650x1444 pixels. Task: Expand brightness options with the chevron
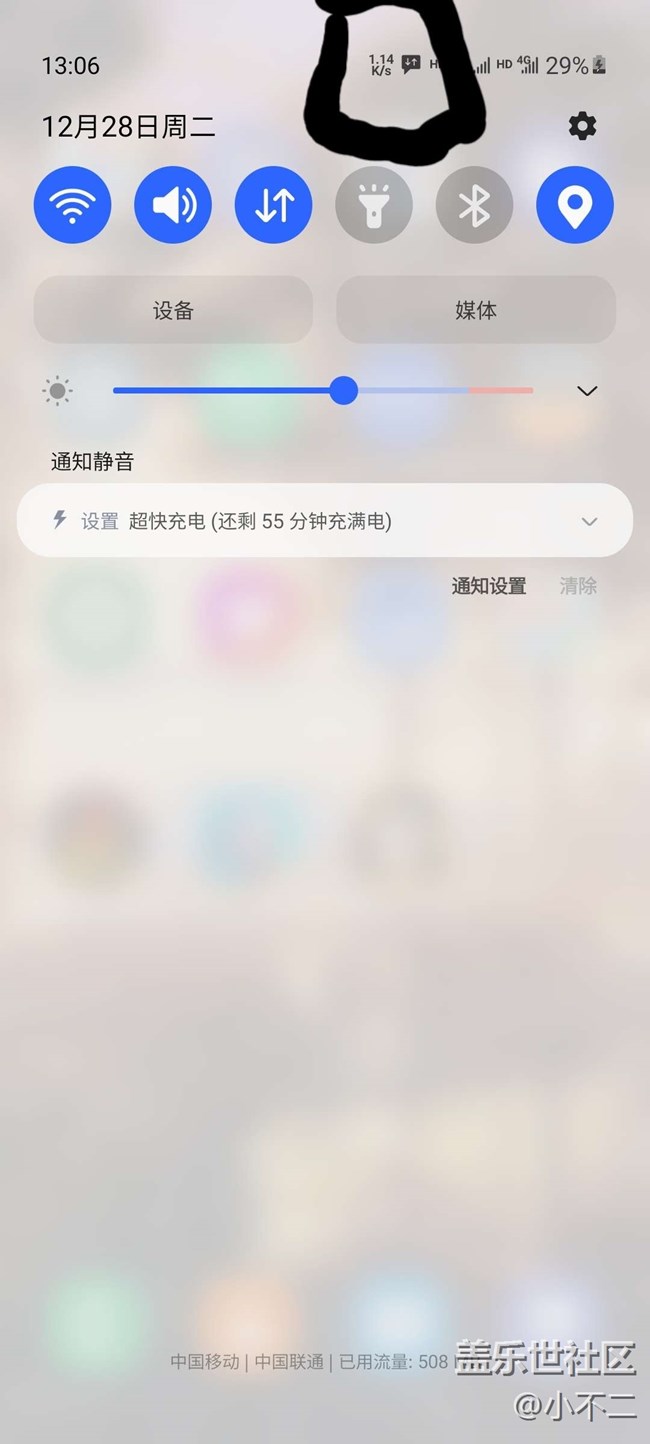(x=587, y=391)
